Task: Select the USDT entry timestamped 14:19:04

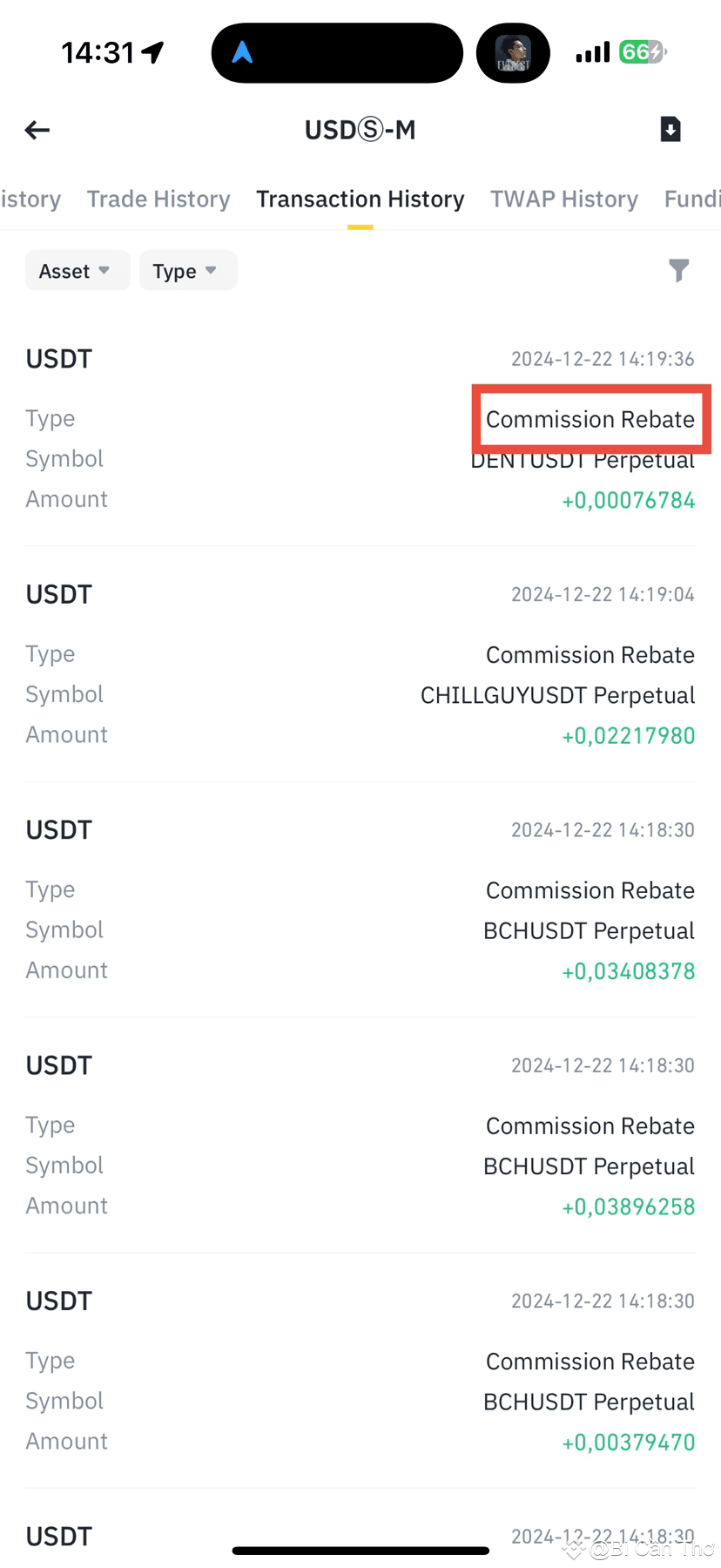Action: click(58, 593)
